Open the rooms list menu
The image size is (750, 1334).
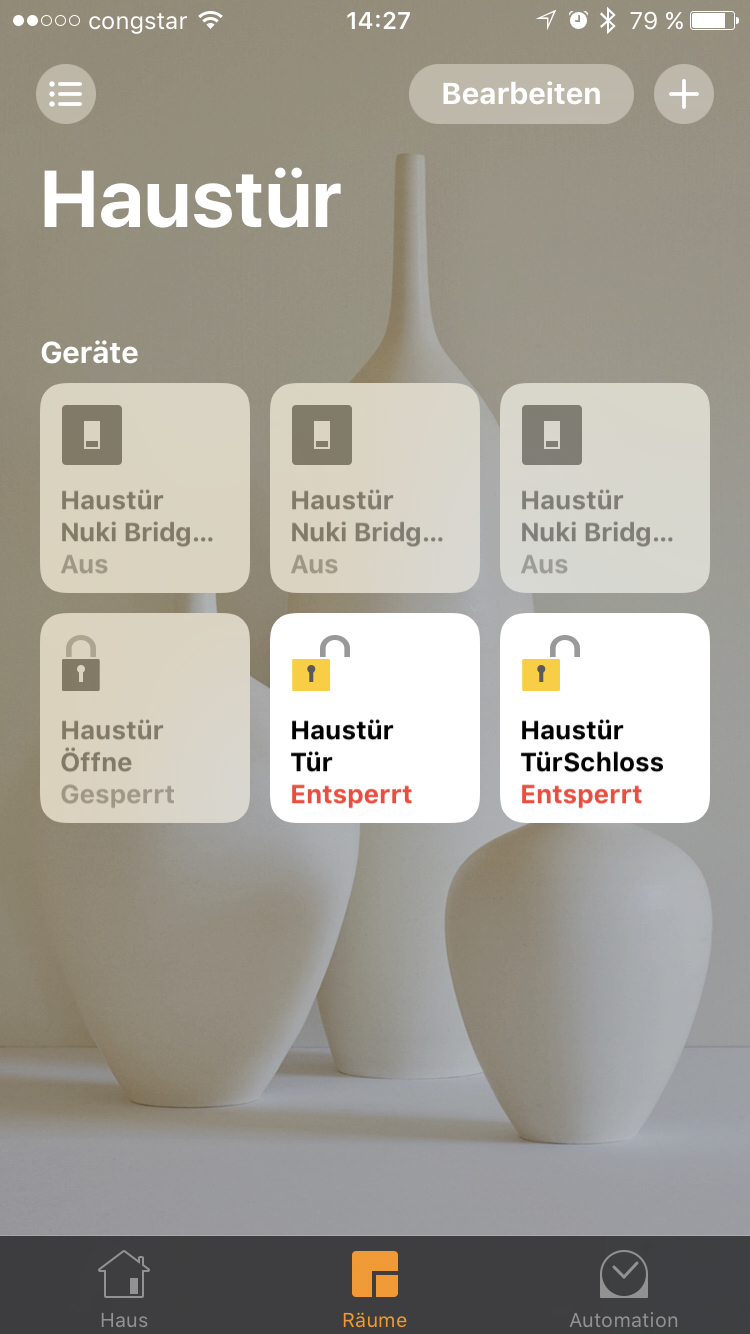(x=66, y=94)
